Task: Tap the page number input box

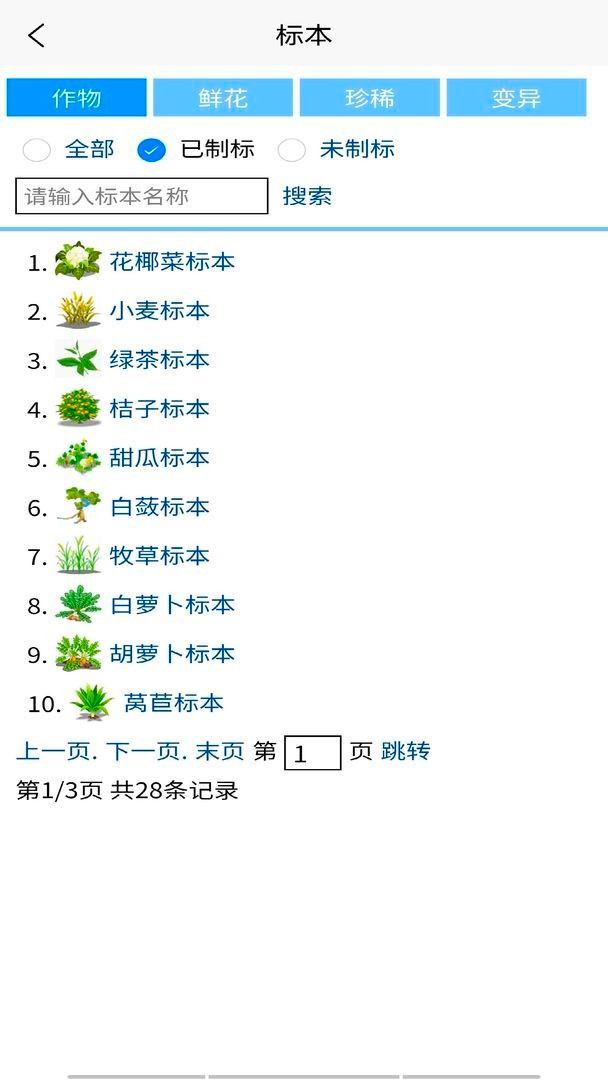Action: 312,753
